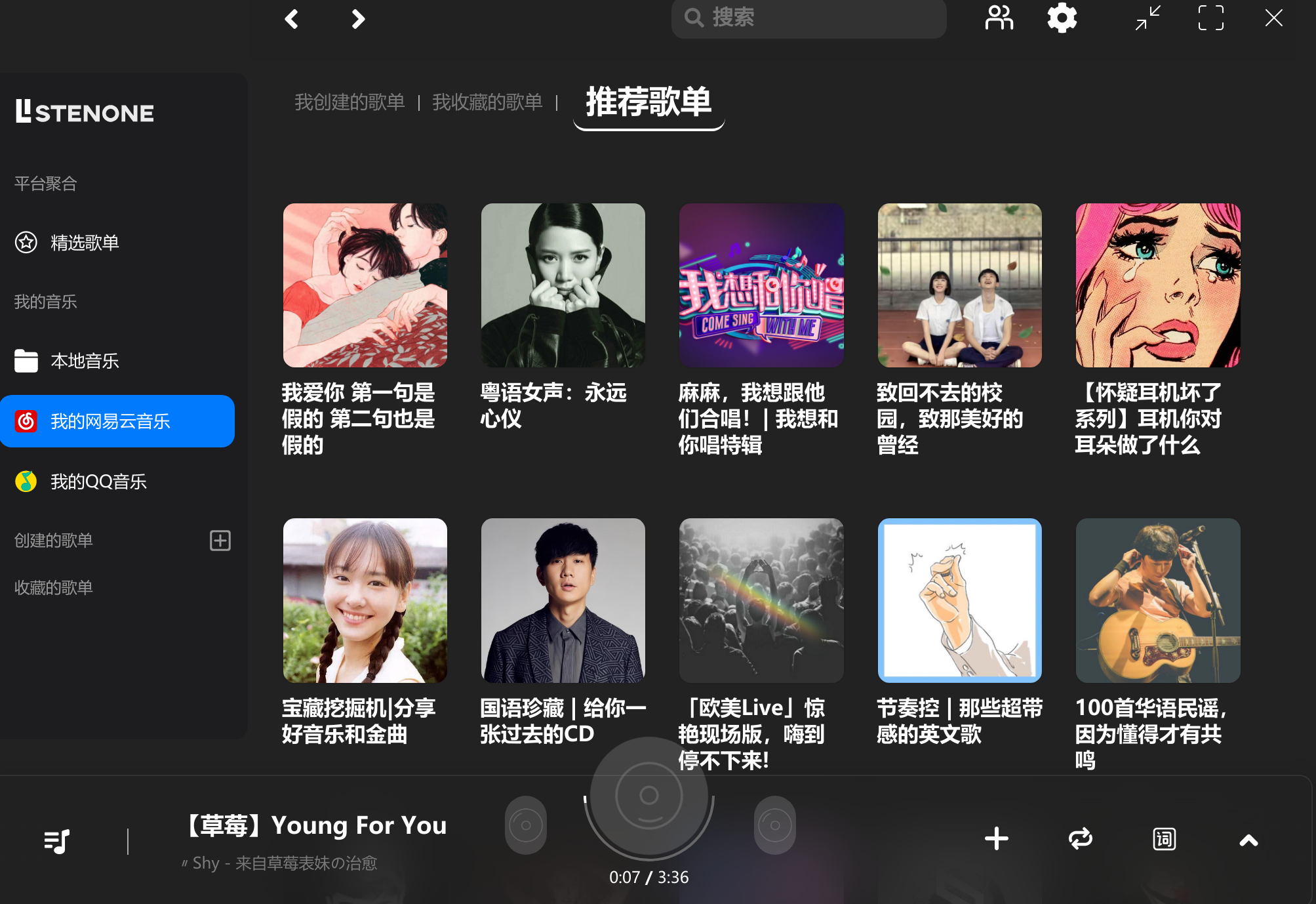This screenshot has height=904, width=1316.
Task: Open playlist 粤语女声：永远心仪
Action: (x=563, y=285)
